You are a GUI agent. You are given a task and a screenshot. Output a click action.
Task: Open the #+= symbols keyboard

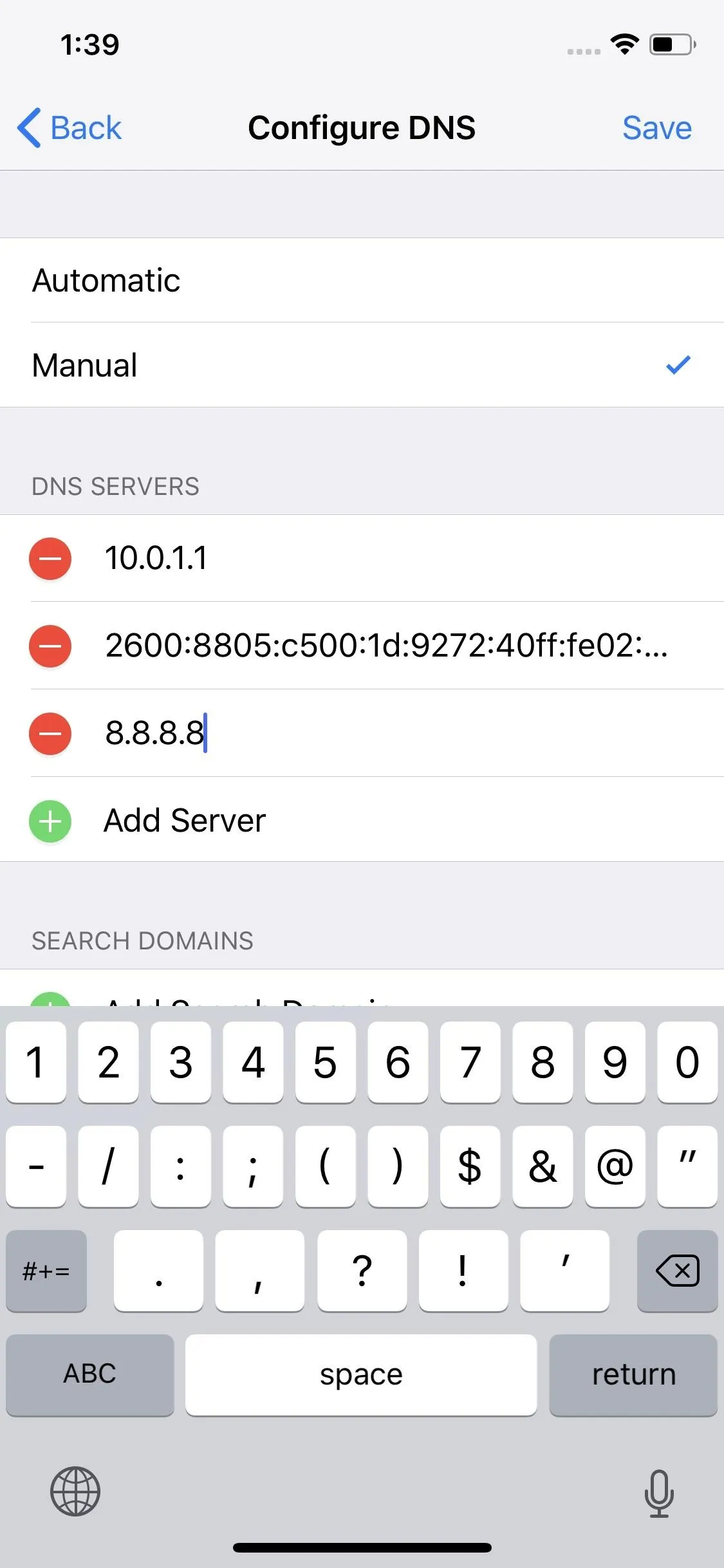46,1271
